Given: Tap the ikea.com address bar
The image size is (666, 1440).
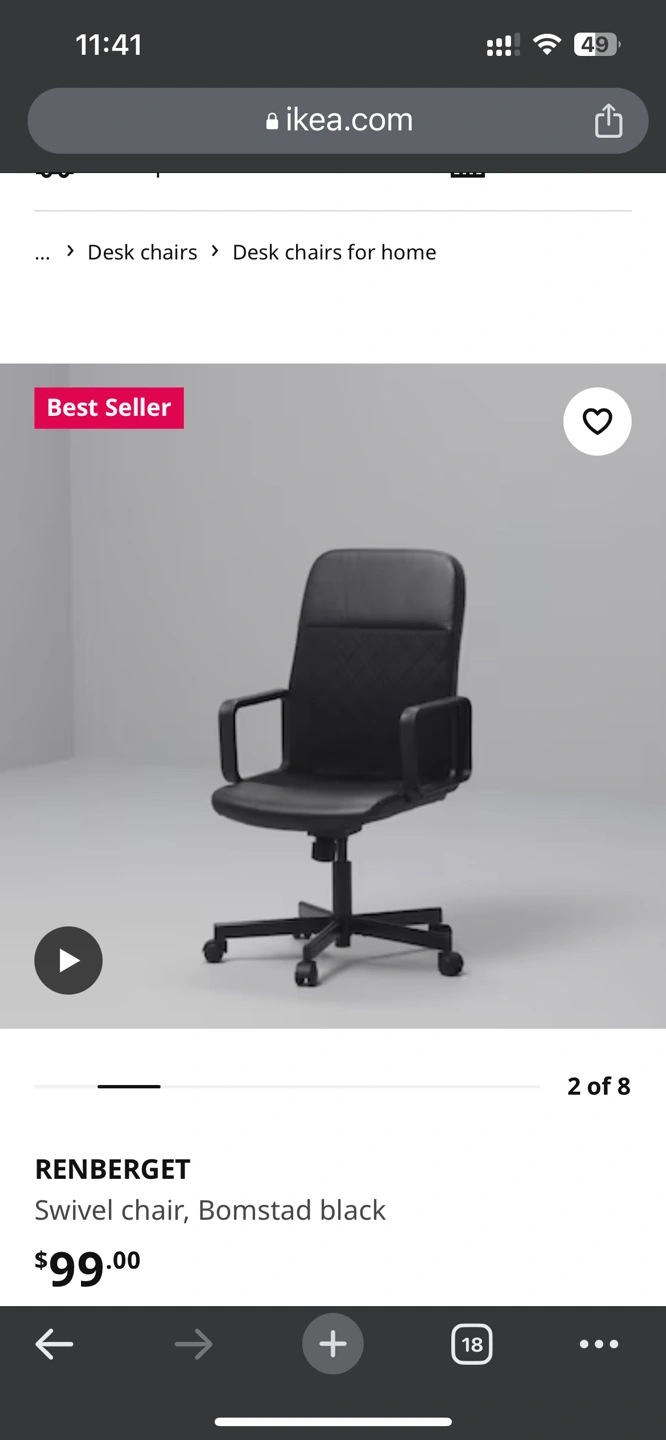Looking at the screenshot, I should click(338, 120).
